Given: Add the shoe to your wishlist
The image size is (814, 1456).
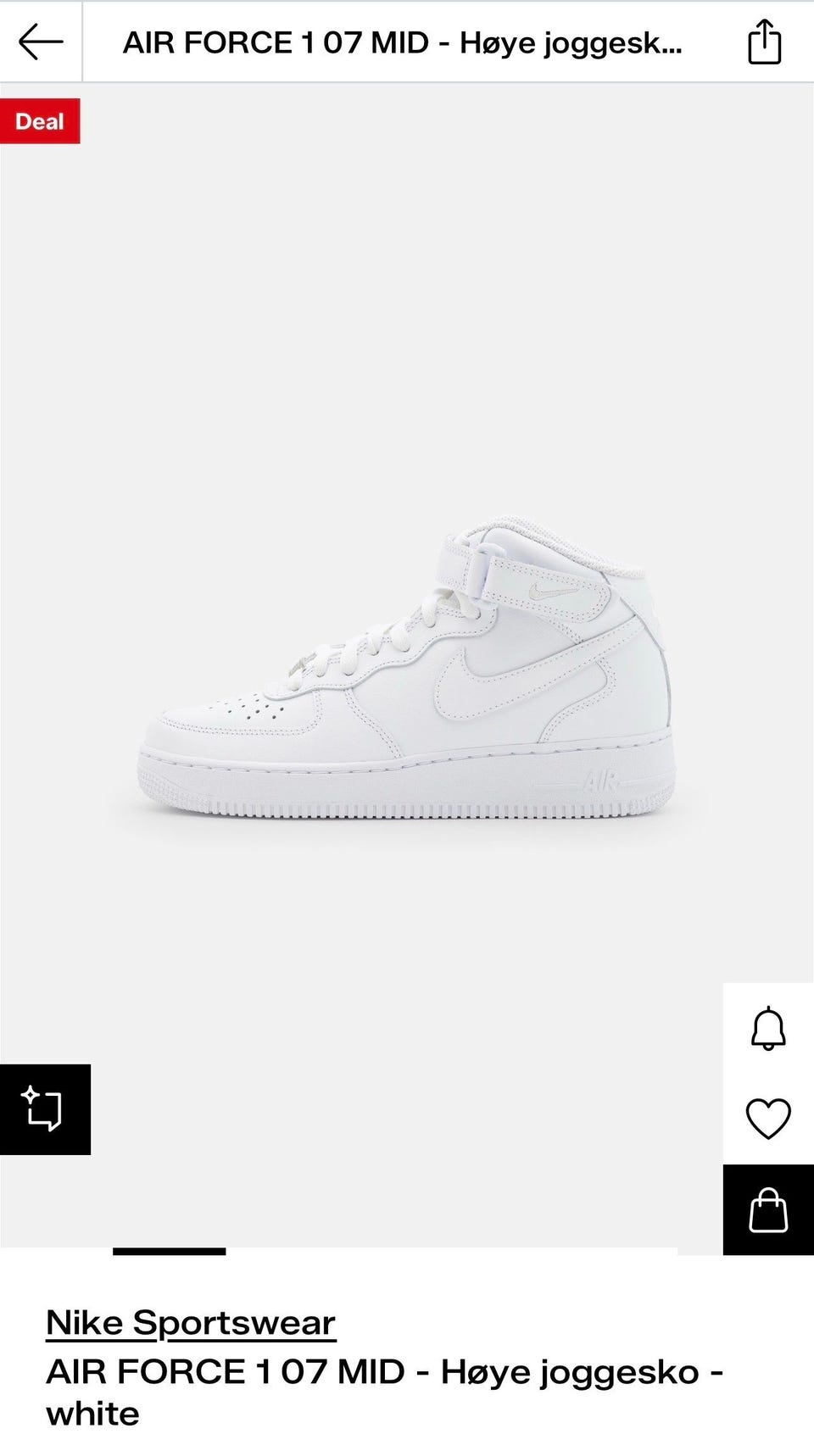Looking at the screenshot, I should pyautogui.click(x=768, y=1119).
